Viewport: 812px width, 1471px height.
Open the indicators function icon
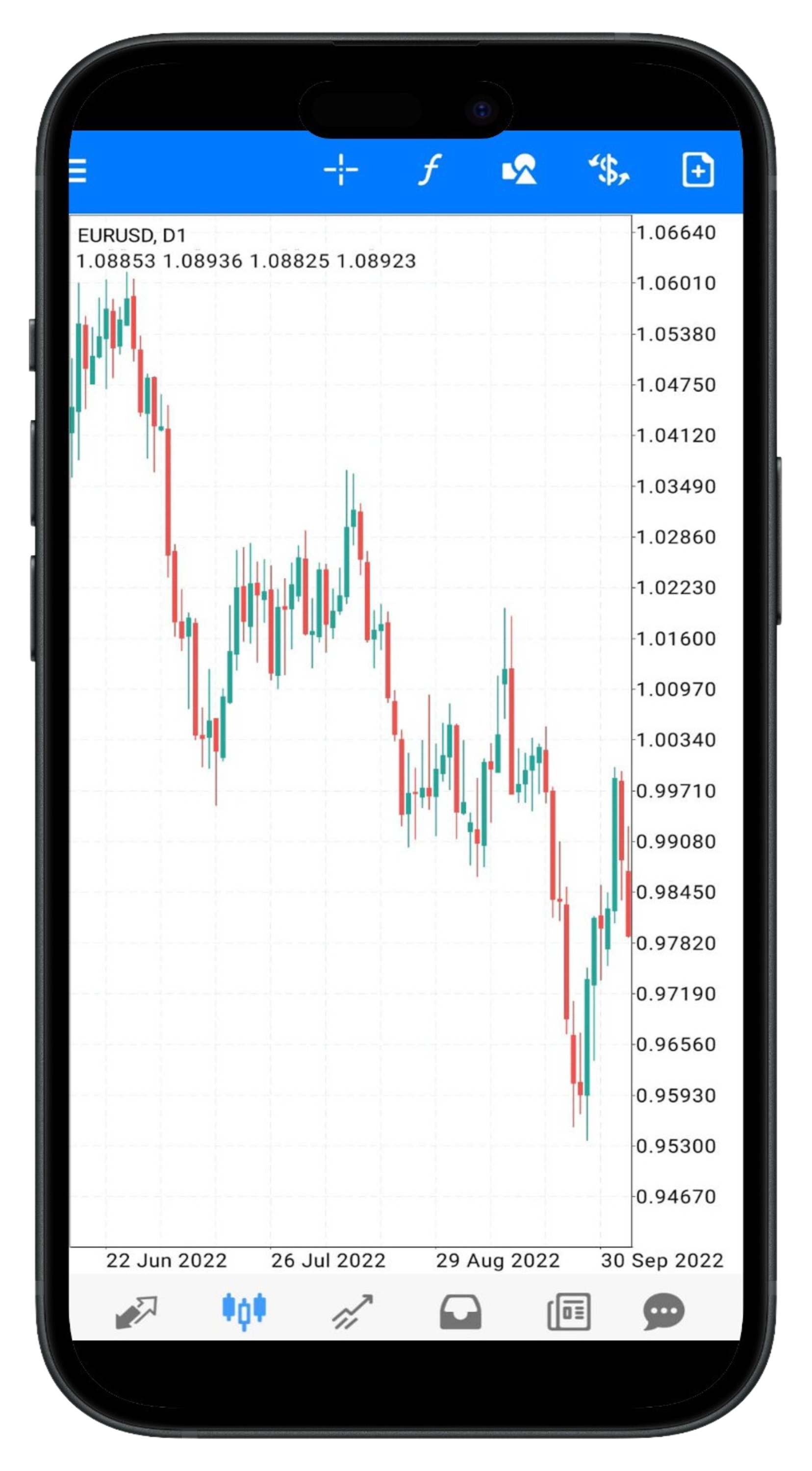430,170
